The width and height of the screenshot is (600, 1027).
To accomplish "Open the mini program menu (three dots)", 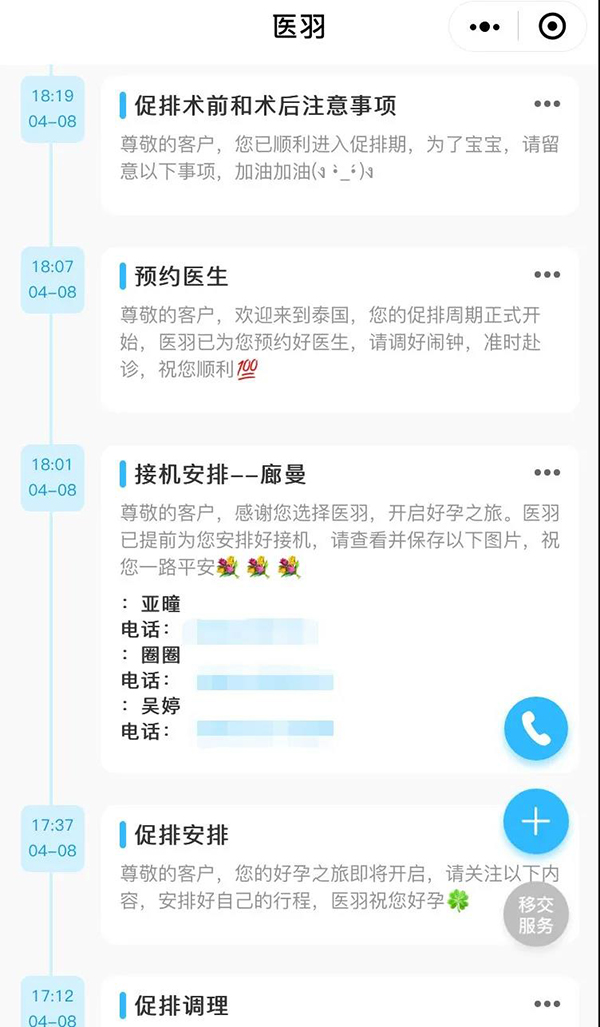I will click(484, 27).
